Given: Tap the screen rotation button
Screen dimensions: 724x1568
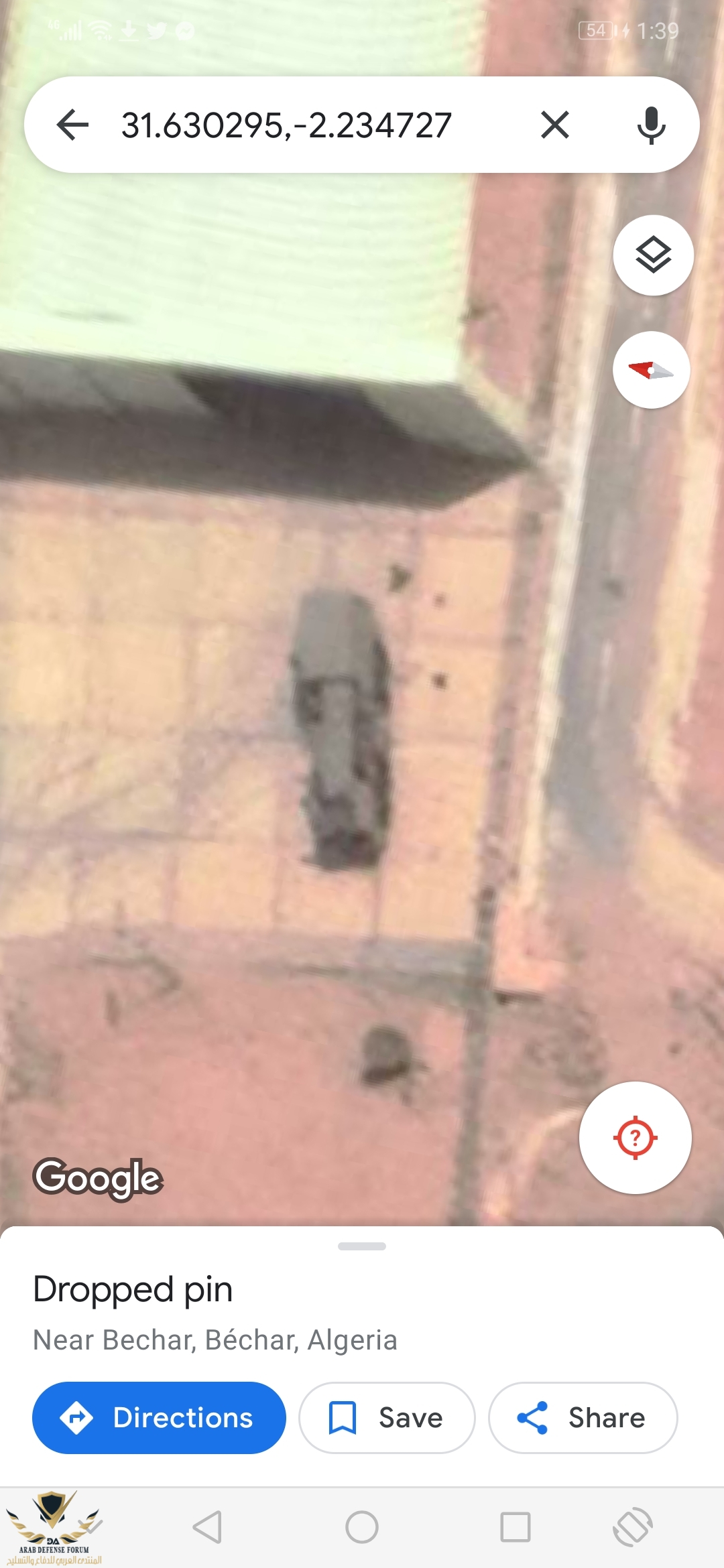Looking at the screenshot, I should [632, 1528].
